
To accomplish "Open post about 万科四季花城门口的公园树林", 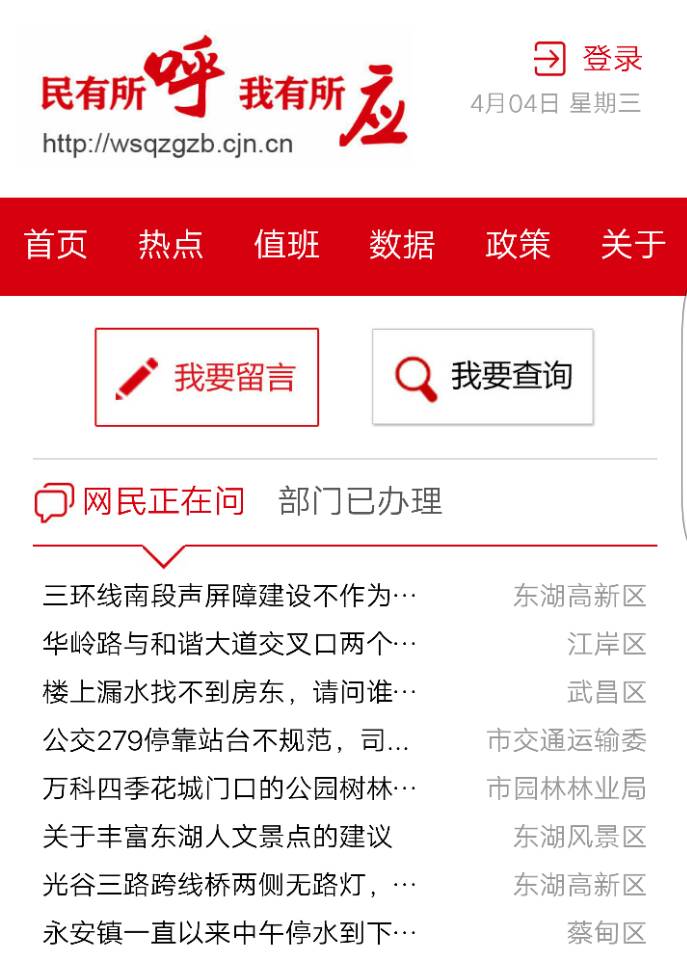I will tap(229, 788).
